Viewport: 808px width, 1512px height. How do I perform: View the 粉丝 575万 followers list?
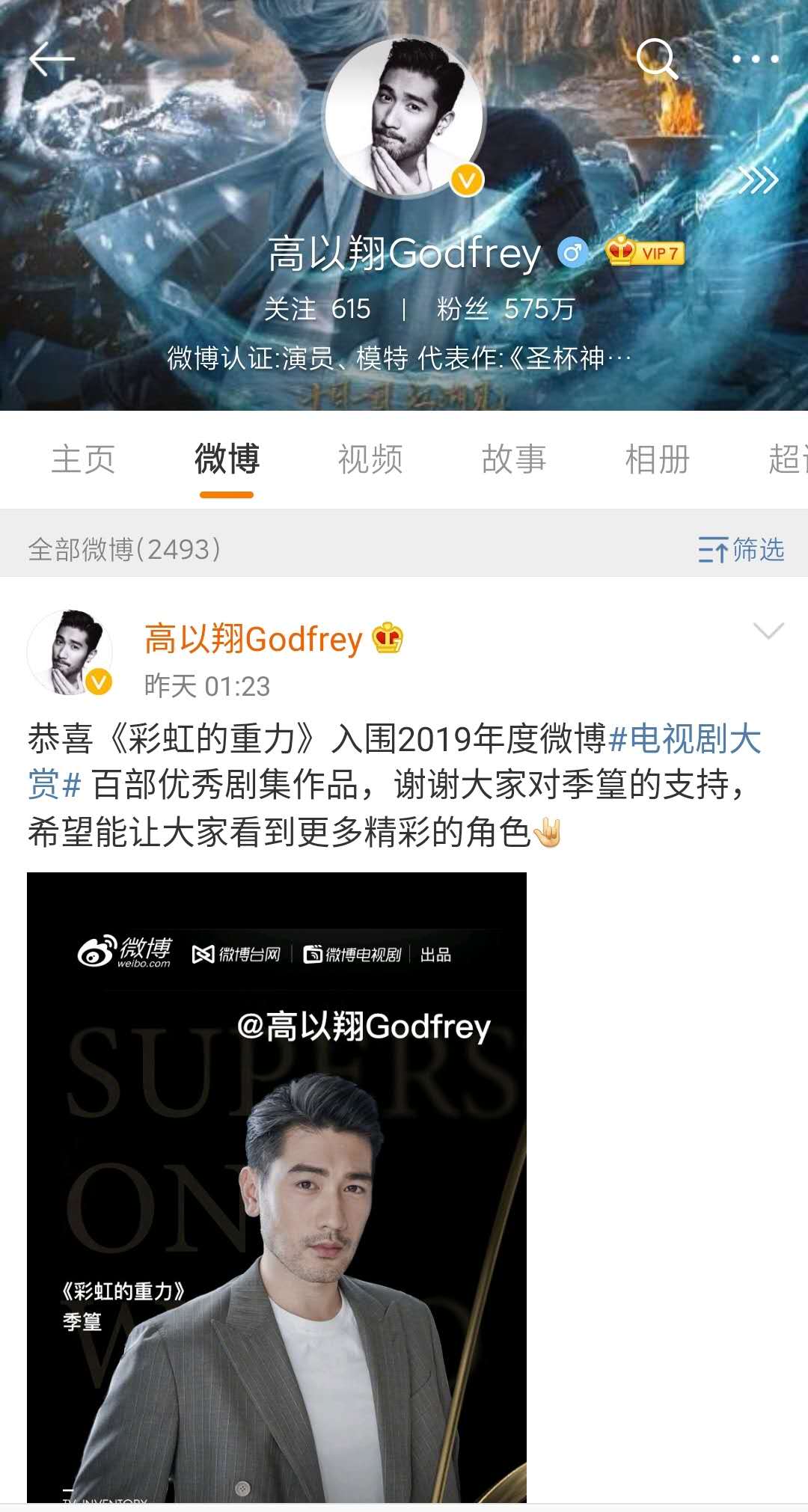coord(506,309)
